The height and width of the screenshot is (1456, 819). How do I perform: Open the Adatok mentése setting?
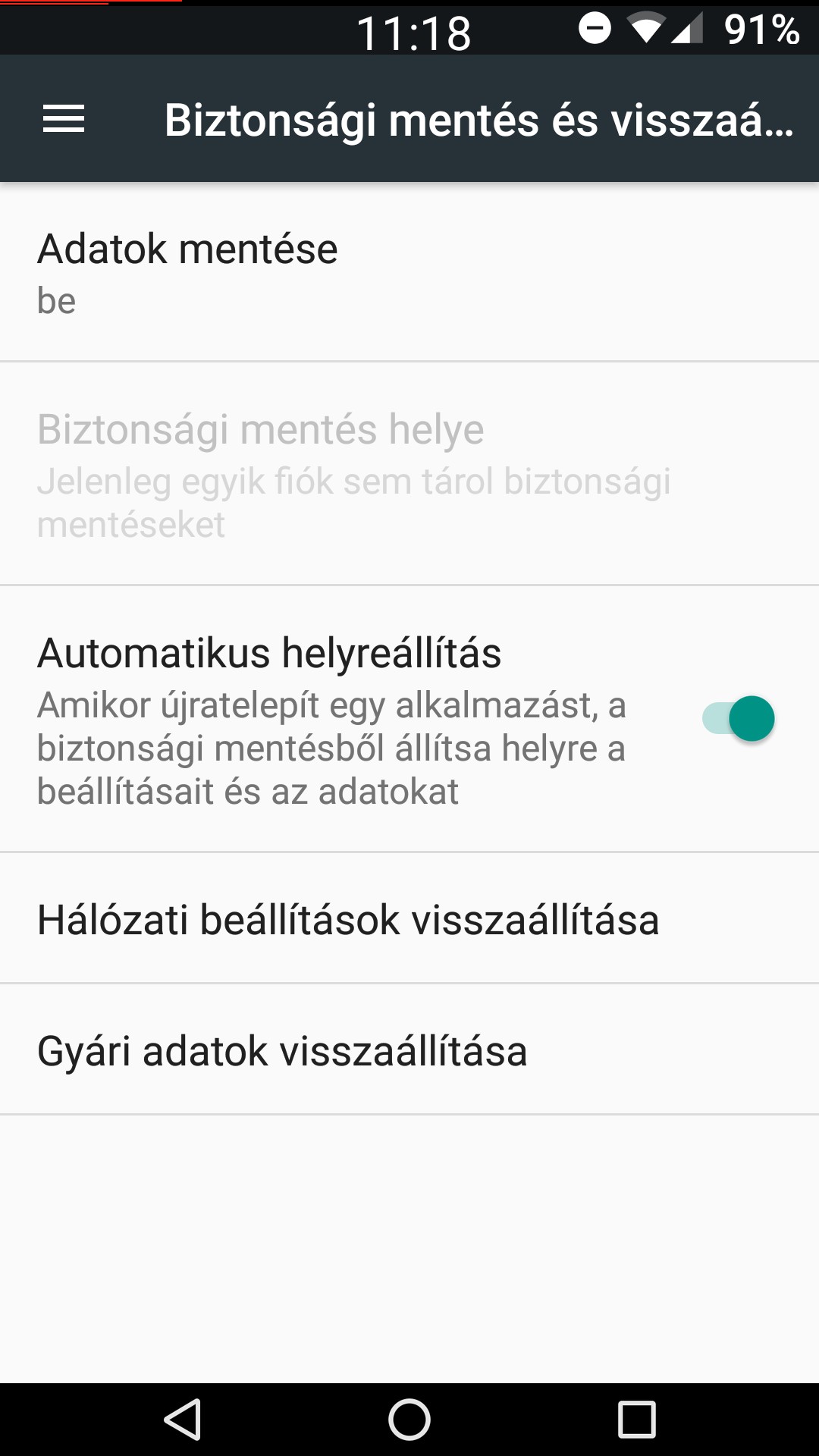click(x=409, y=271)
